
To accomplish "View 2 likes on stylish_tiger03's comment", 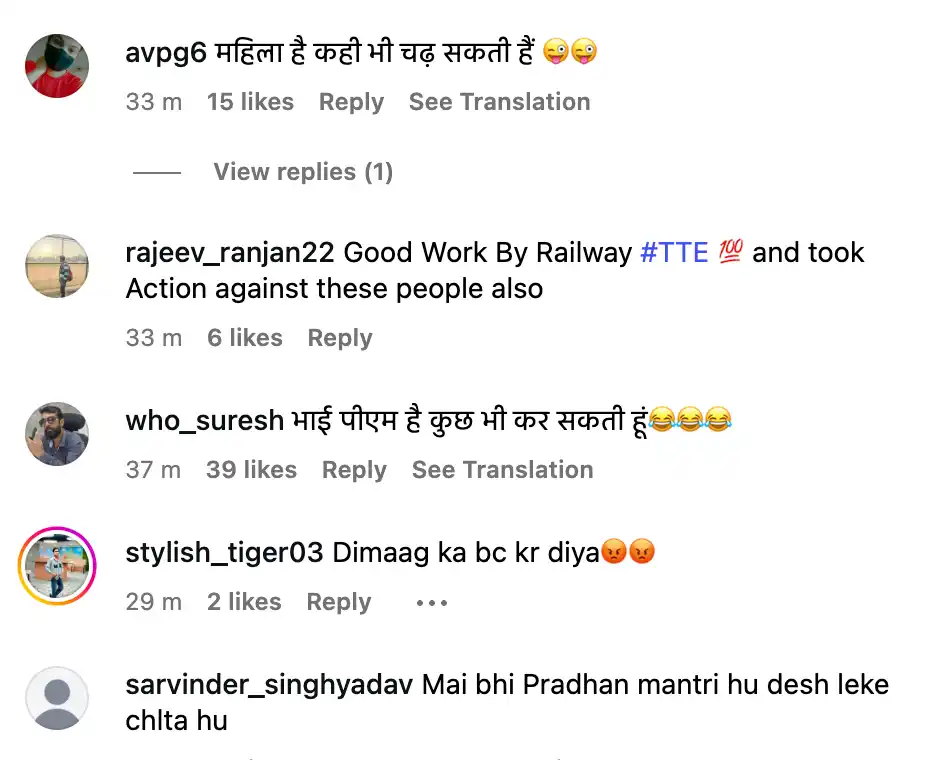I will pos(244,602).
